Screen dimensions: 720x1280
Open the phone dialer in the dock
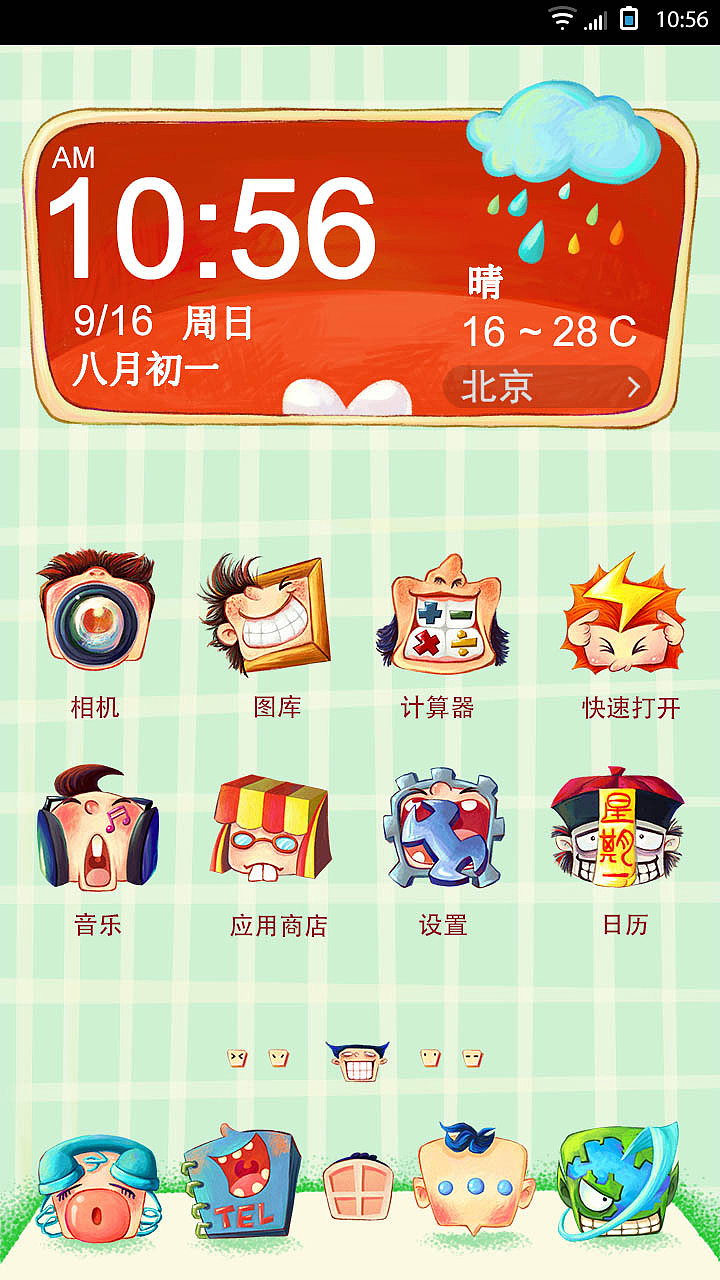[98, 1190]
